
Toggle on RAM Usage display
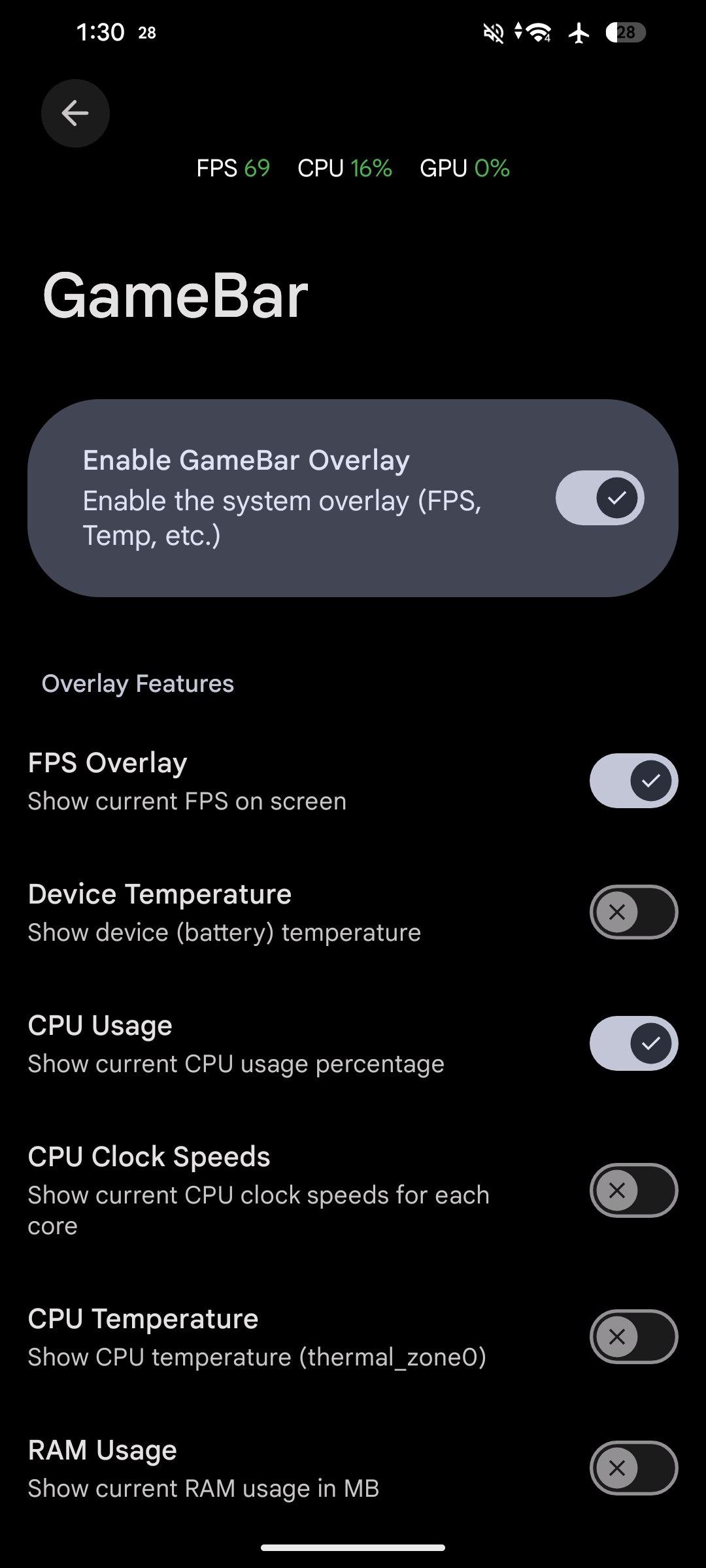click(x=633, y=1468)
